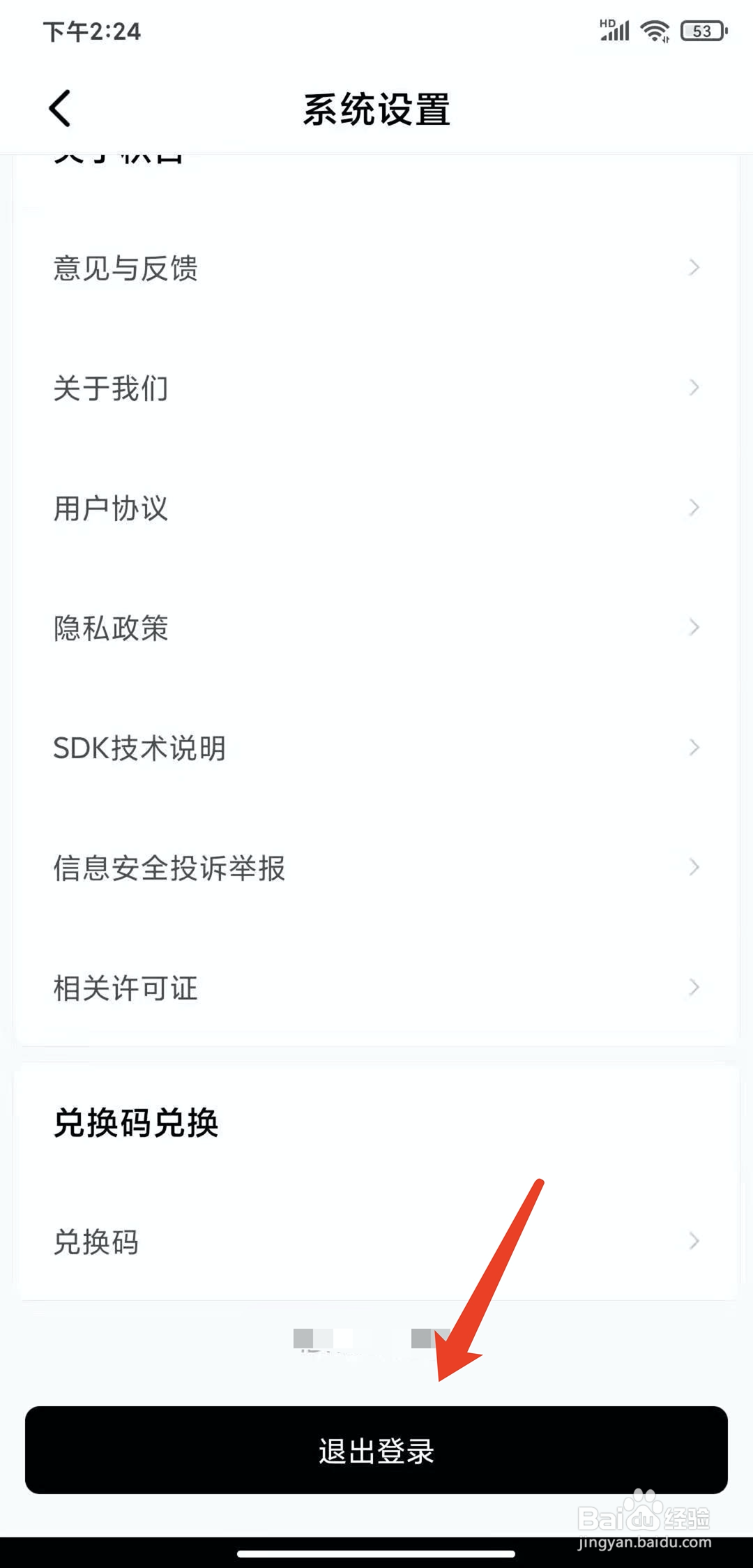The height and width of the screenshot is (1568, 753).
Task: Tap the 兑换码兑换 section header
Action: tap(137, 1122)
